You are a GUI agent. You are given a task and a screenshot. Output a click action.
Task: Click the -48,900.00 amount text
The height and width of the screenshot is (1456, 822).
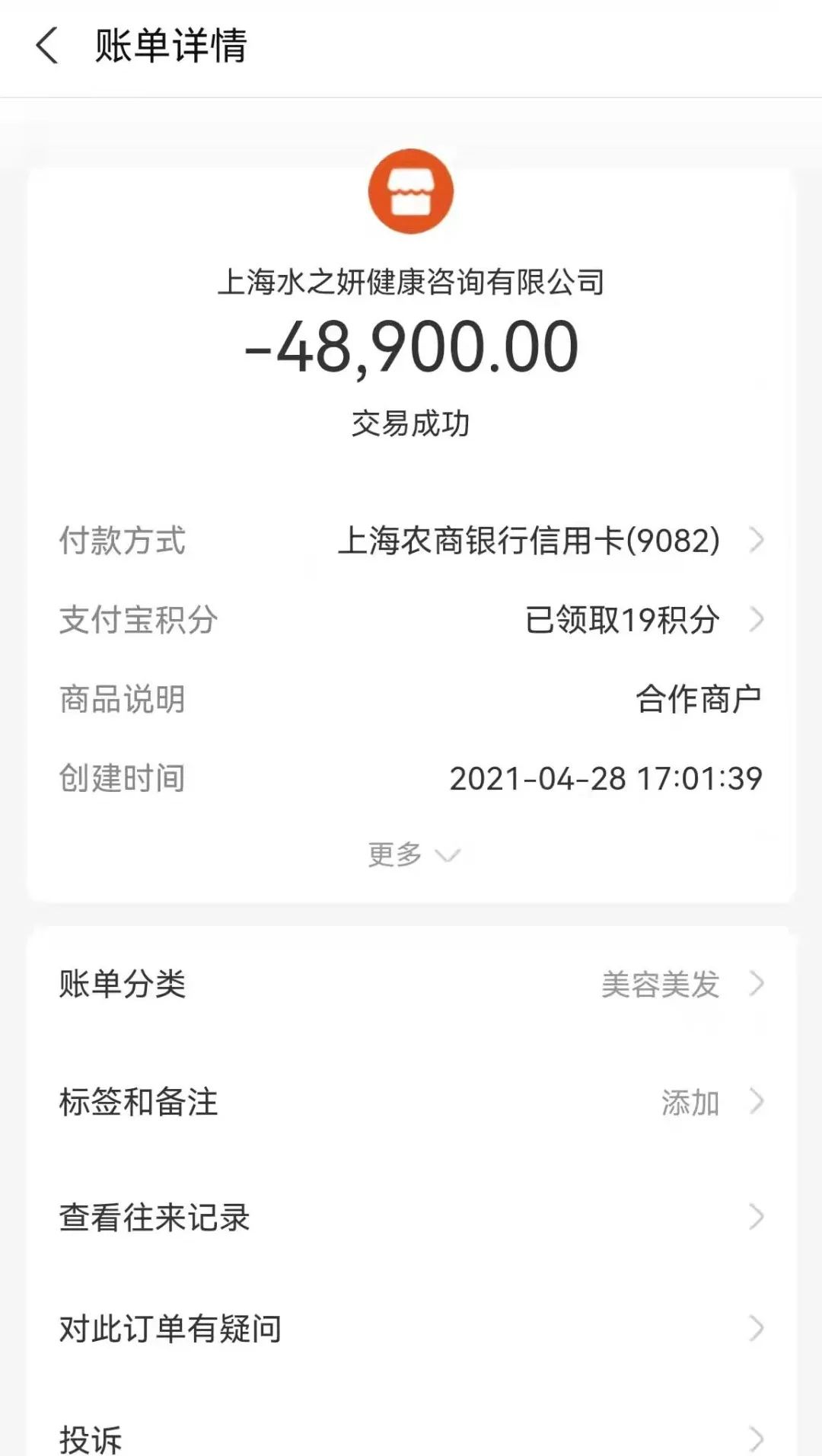[x=411, y=346]
